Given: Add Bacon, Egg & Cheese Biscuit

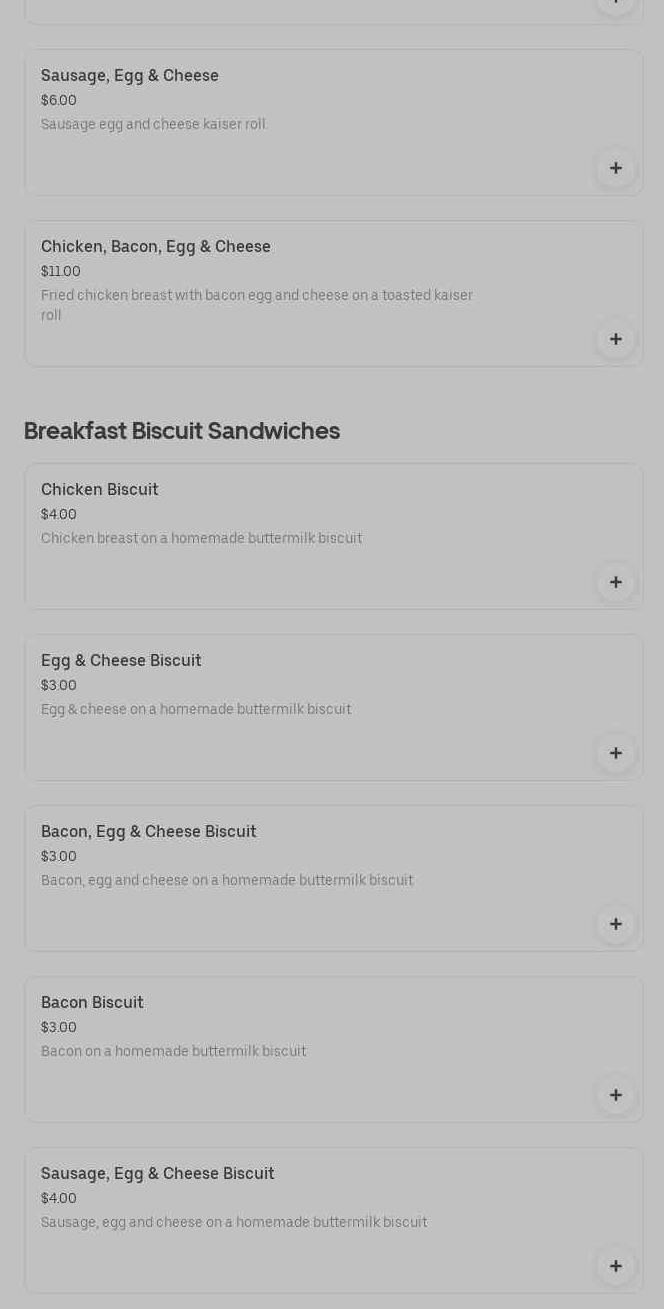Looking at the screenshot, I should 615,924.
